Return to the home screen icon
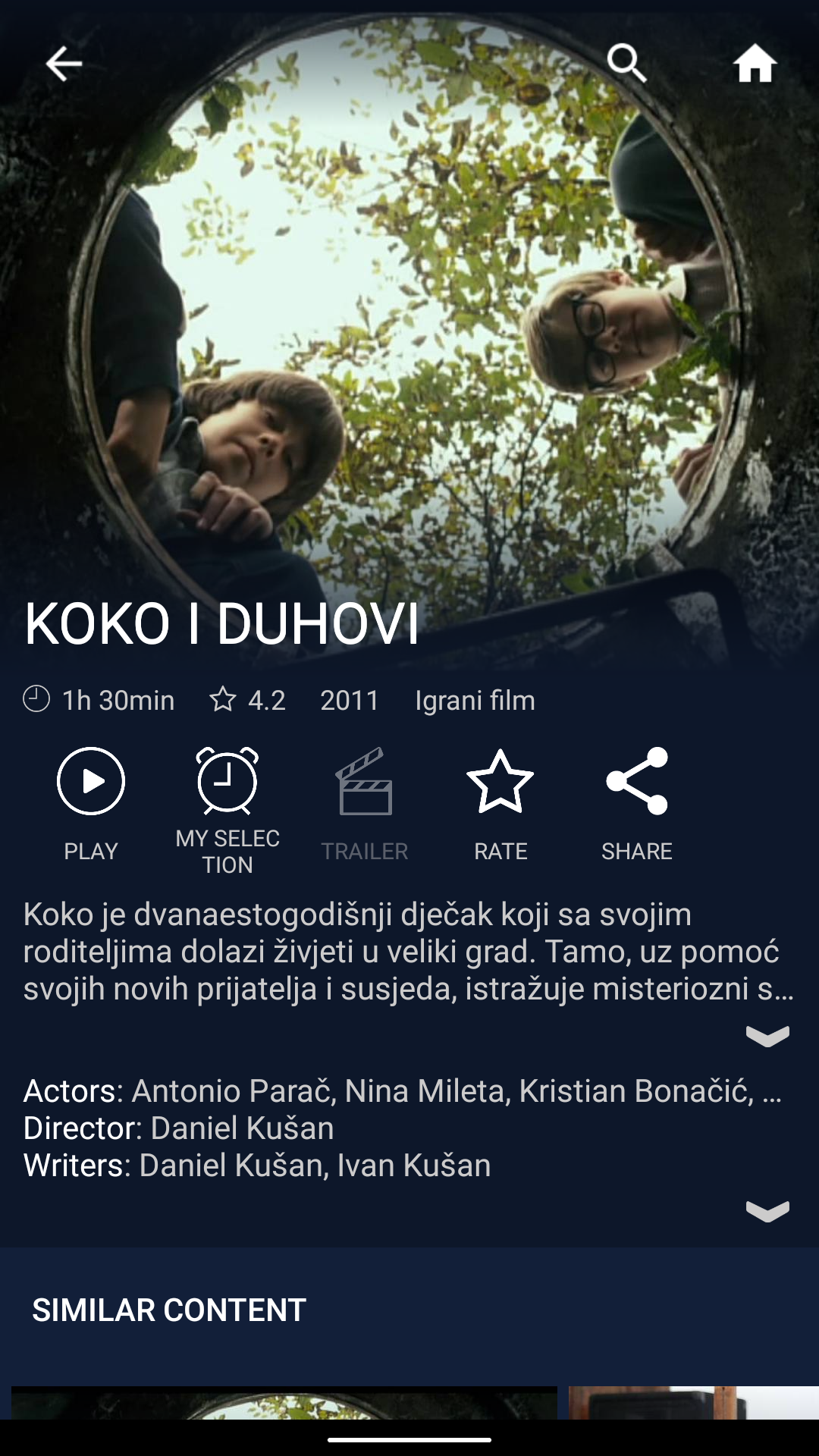 click(755, 63)
